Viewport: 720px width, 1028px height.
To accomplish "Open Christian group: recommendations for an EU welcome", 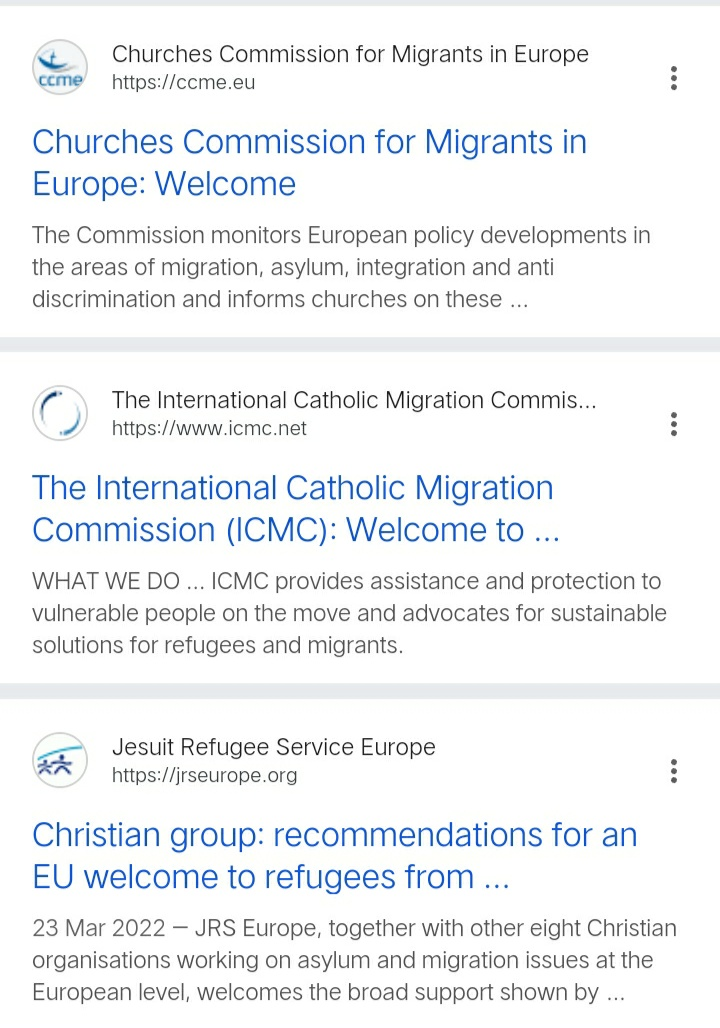I will point(334,855).
